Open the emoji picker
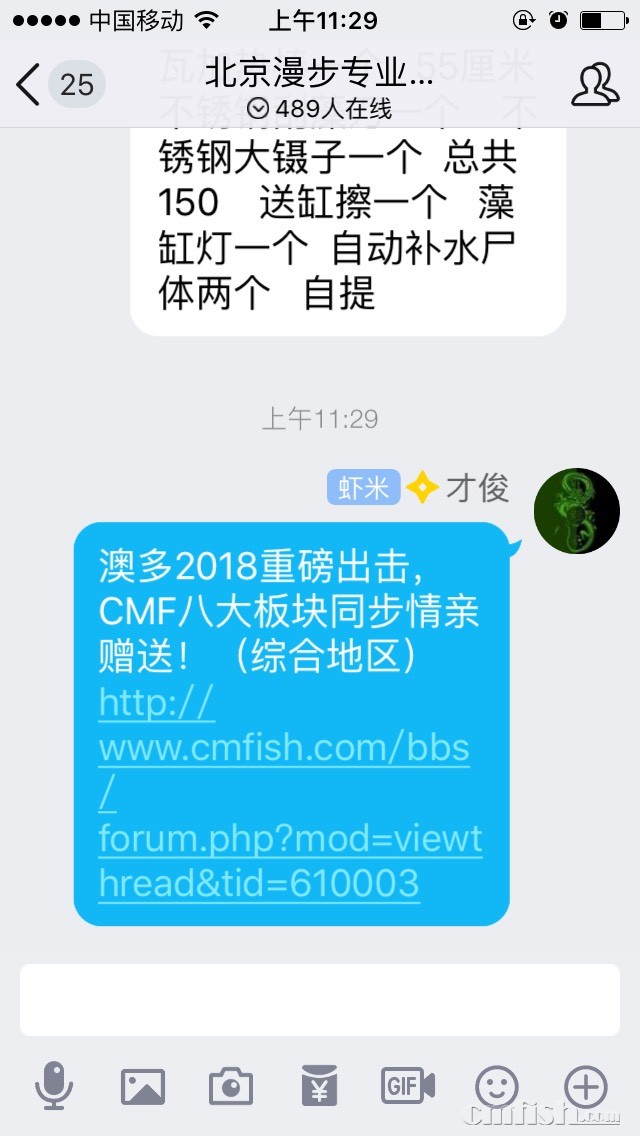 496,1086
